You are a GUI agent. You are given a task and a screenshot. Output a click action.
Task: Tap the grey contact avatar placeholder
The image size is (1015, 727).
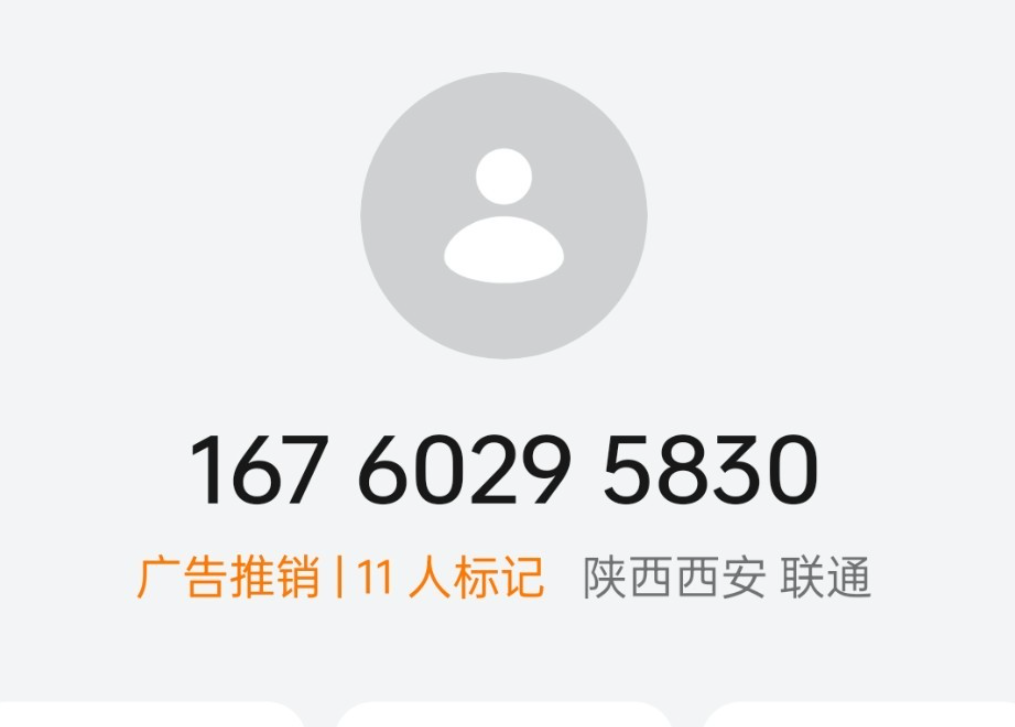click(x=503, y=215)
